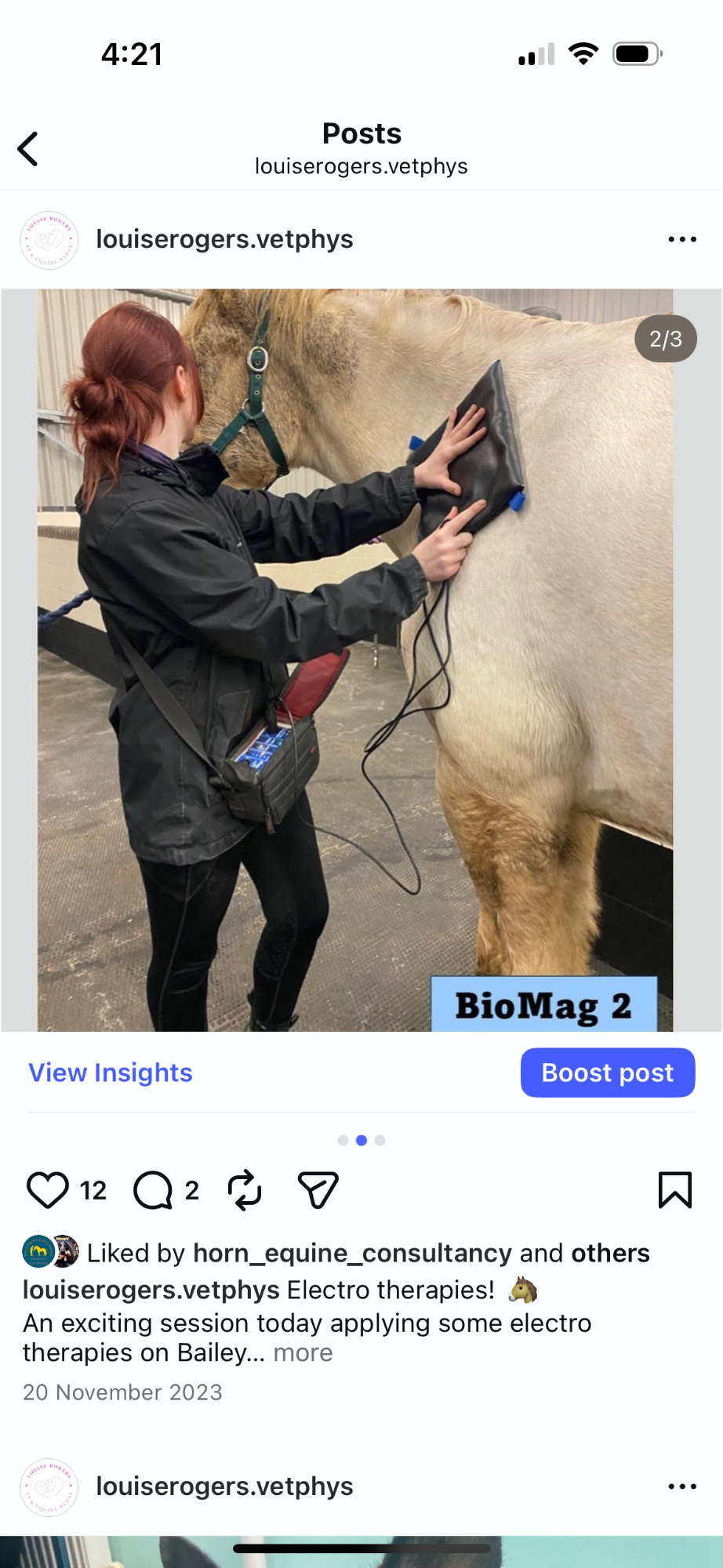Tap View Insights link
Viewport: 723px width, 1568px height.
(111, 1073)
